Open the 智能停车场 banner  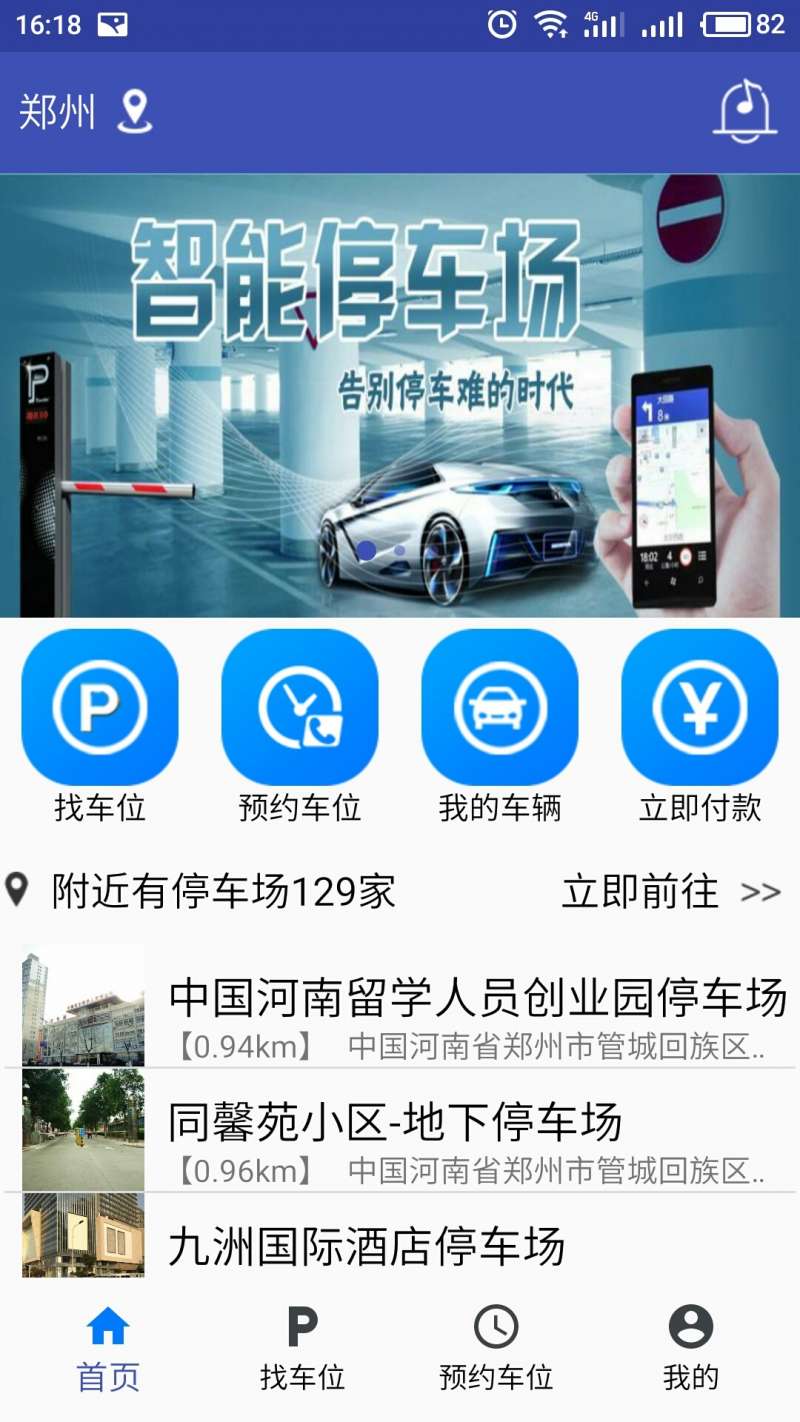coord(400,395)
